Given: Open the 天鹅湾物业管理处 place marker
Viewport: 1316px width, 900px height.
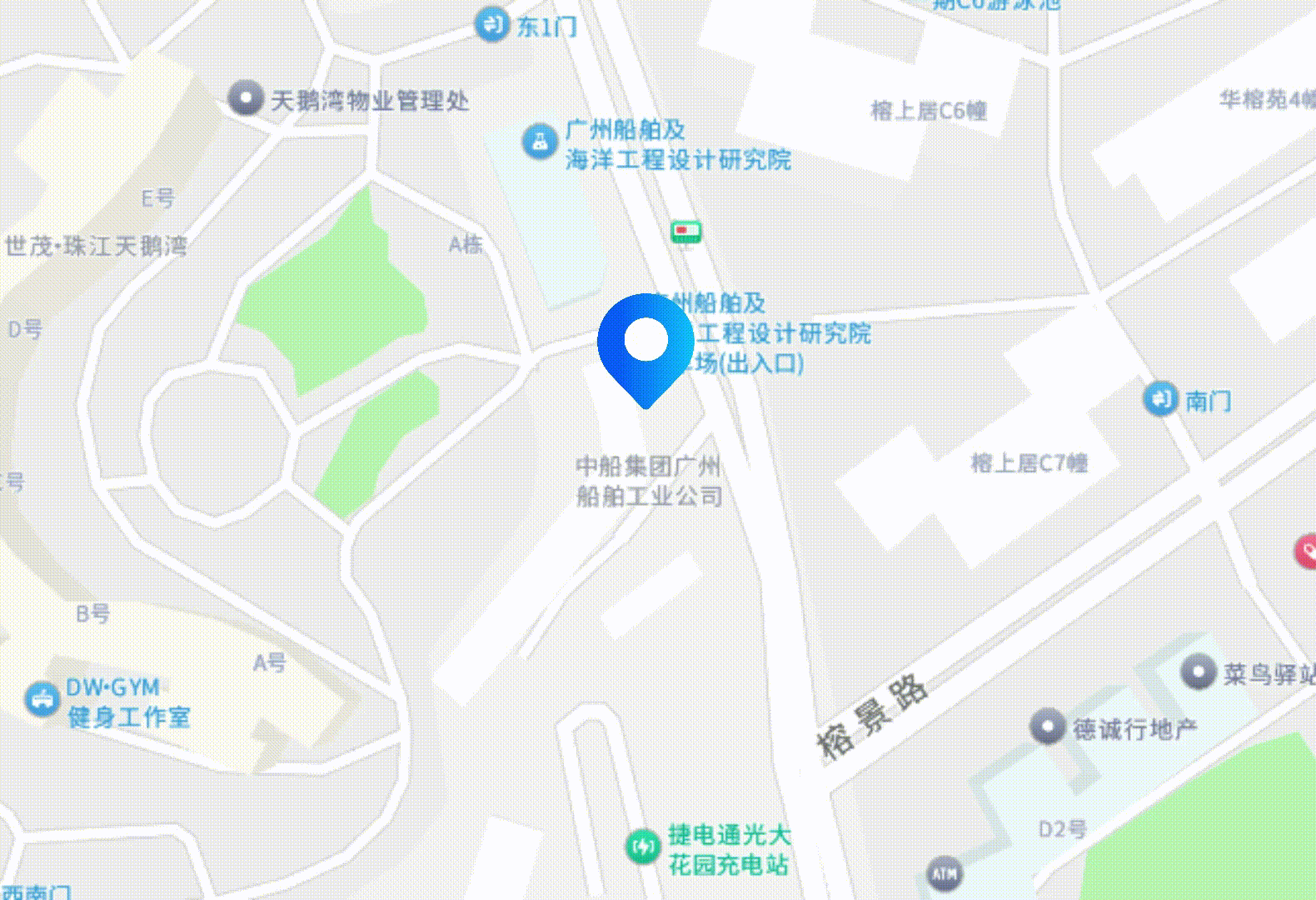Looking at the screenshot, I should pyautogui.click(x=246, y=99).
